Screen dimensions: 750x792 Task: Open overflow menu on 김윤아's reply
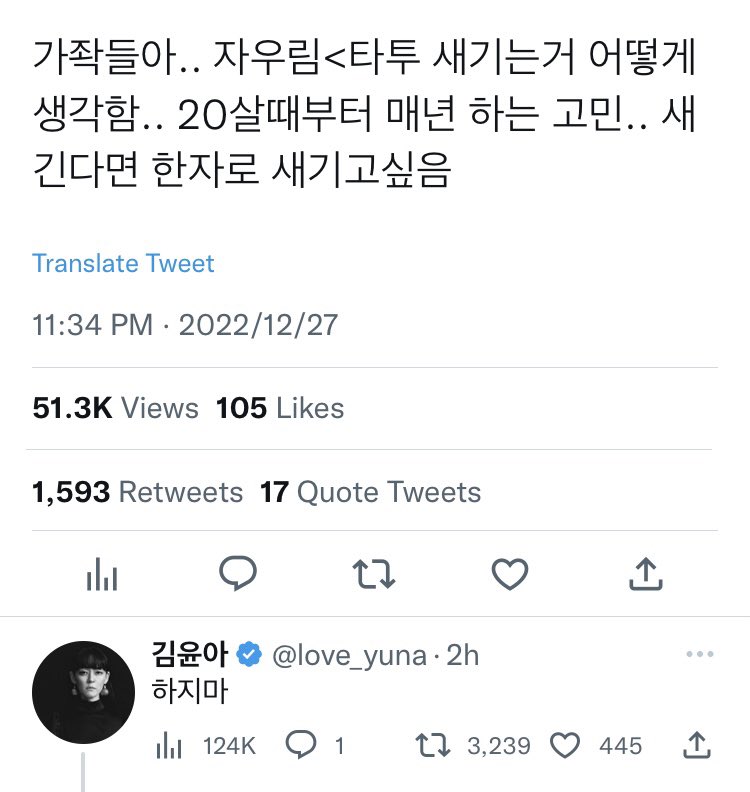coord(699,654)
